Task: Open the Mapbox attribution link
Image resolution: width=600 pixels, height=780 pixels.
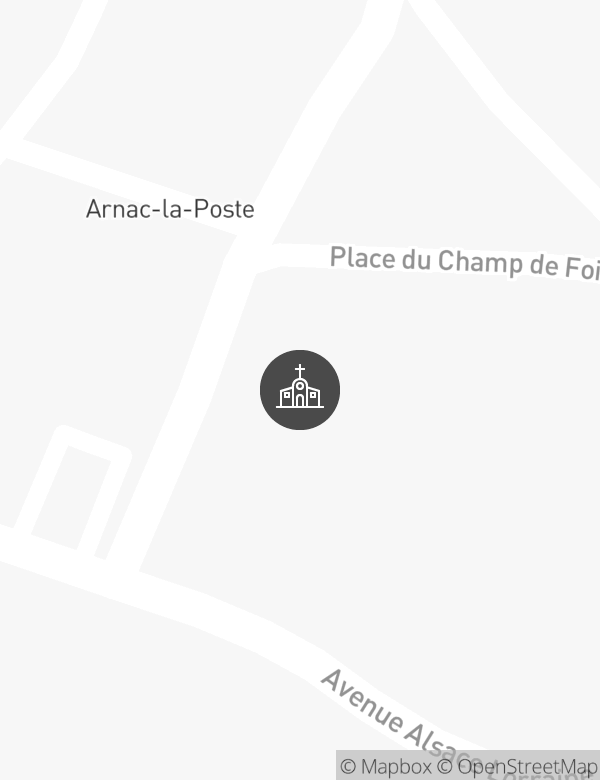Action: [x=386, y=767]
